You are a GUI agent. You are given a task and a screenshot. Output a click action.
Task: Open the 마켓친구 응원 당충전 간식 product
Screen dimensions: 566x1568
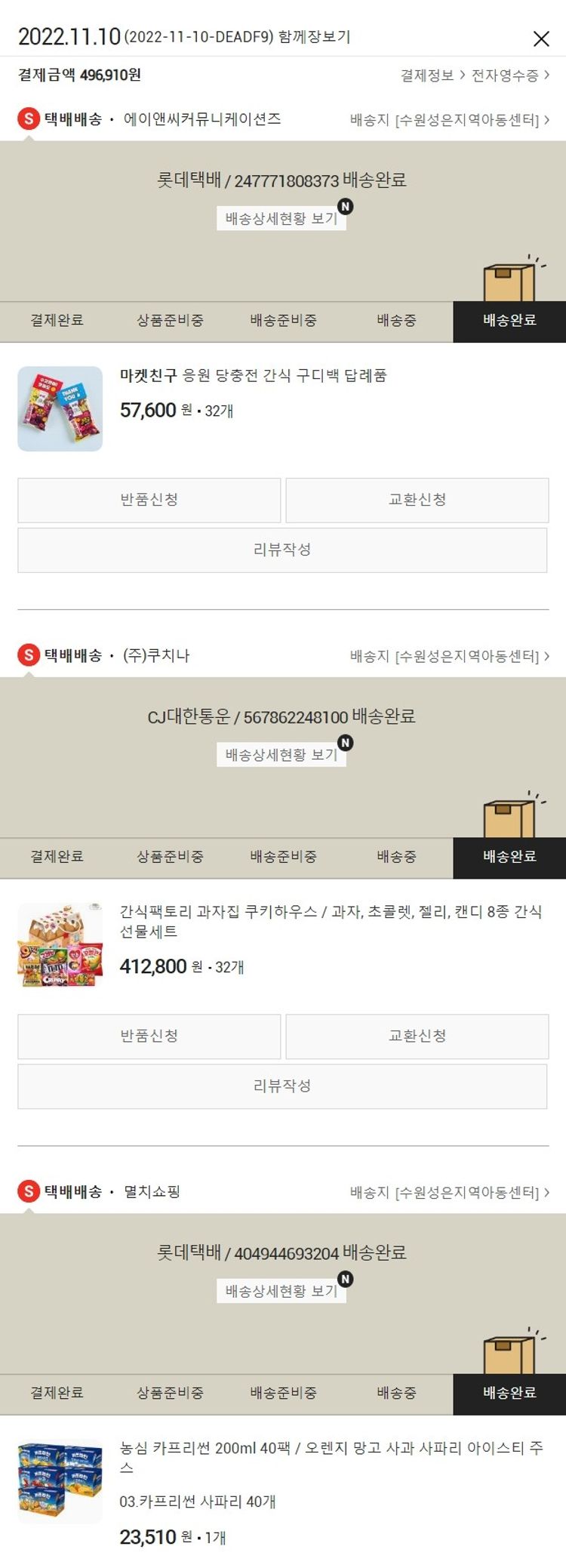(x=254, y=375)
